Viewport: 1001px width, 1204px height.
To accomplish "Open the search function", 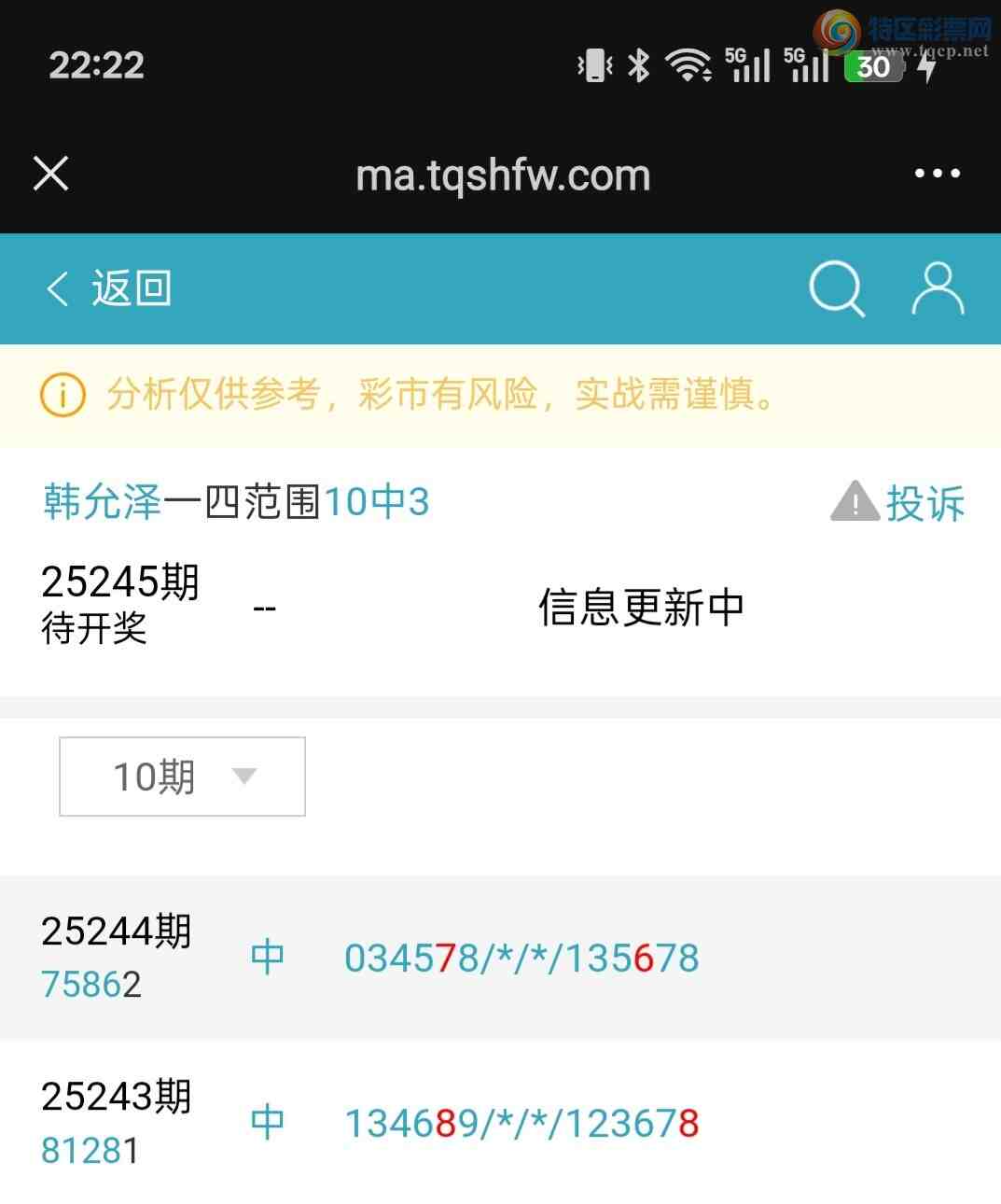I will point(837,288).
